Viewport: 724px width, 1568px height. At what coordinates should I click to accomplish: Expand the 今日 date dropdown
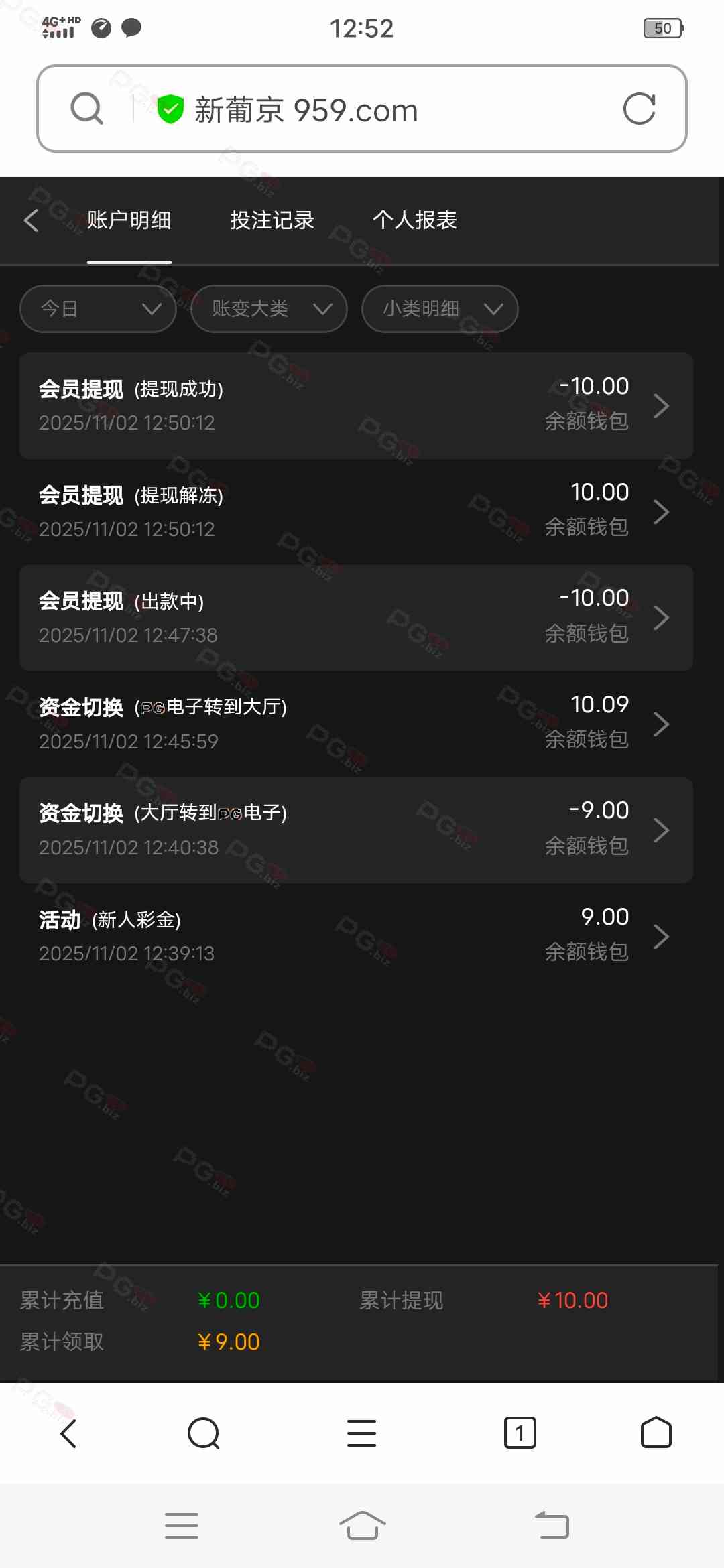click(x=98, y=309)
